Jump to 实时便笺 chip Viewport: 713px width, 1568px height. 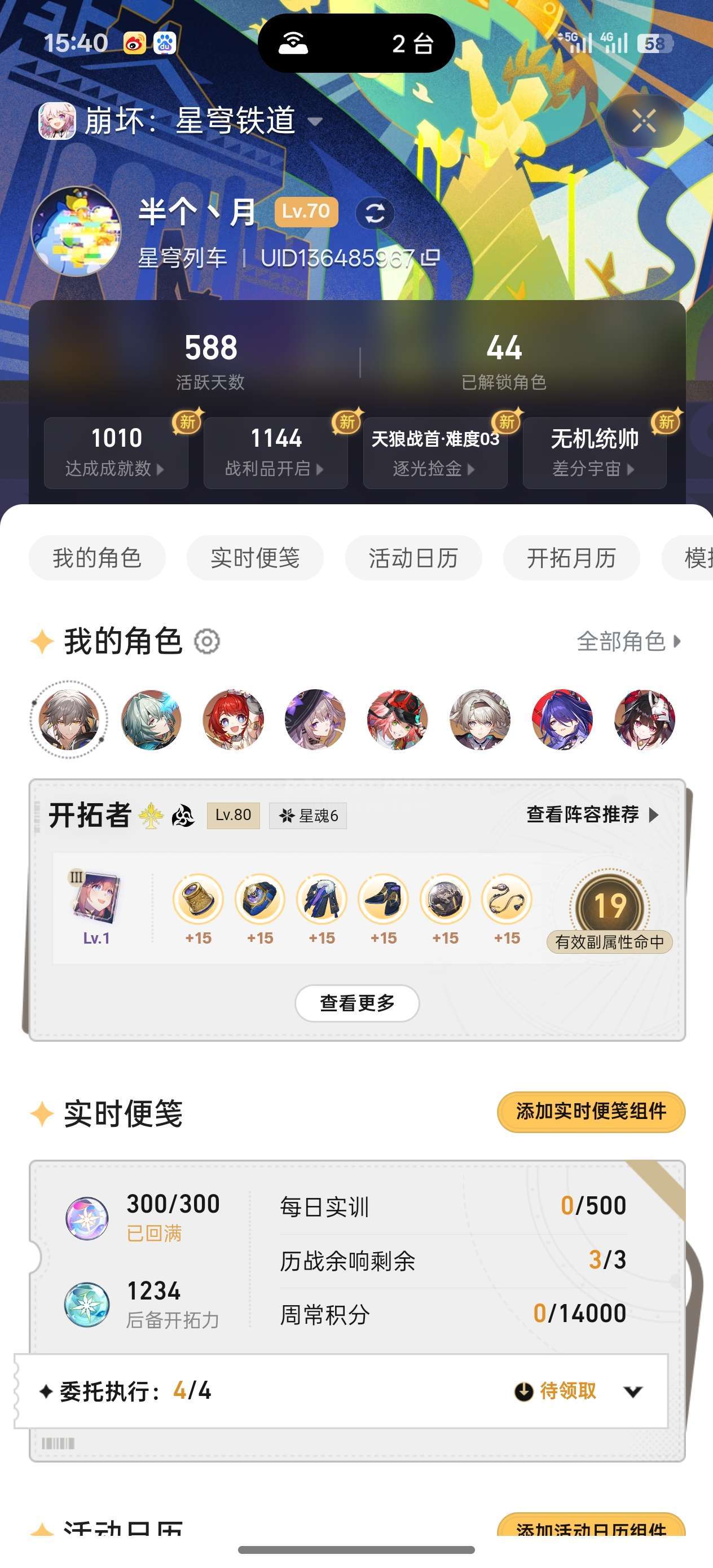tap(254, 558)
